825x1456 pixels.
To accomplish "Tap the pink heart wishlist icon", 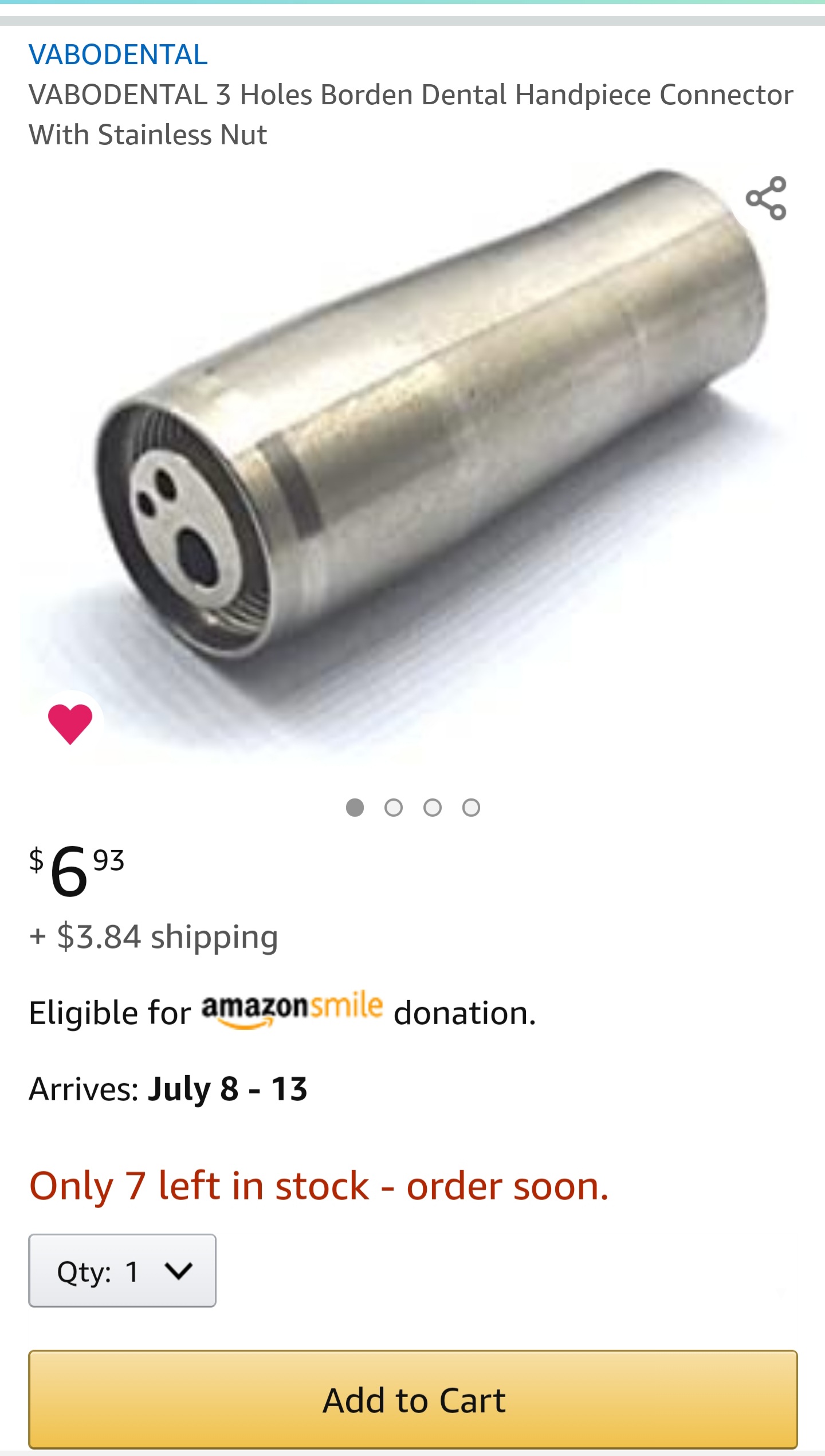I will tap(70, 724).
